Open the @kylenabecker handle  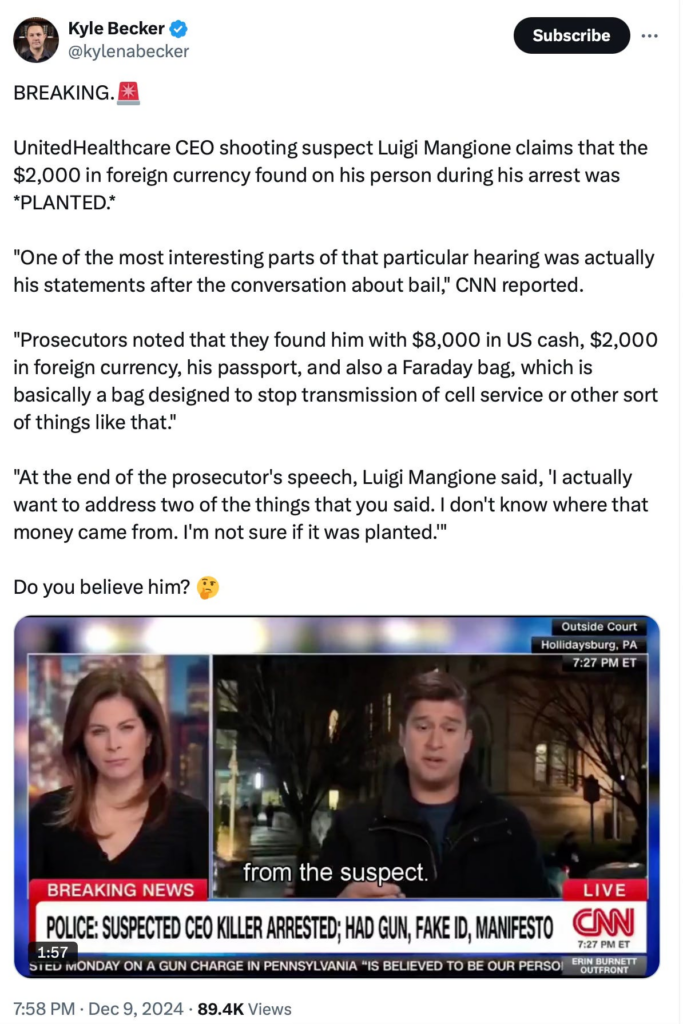click(x=127, y=51)
